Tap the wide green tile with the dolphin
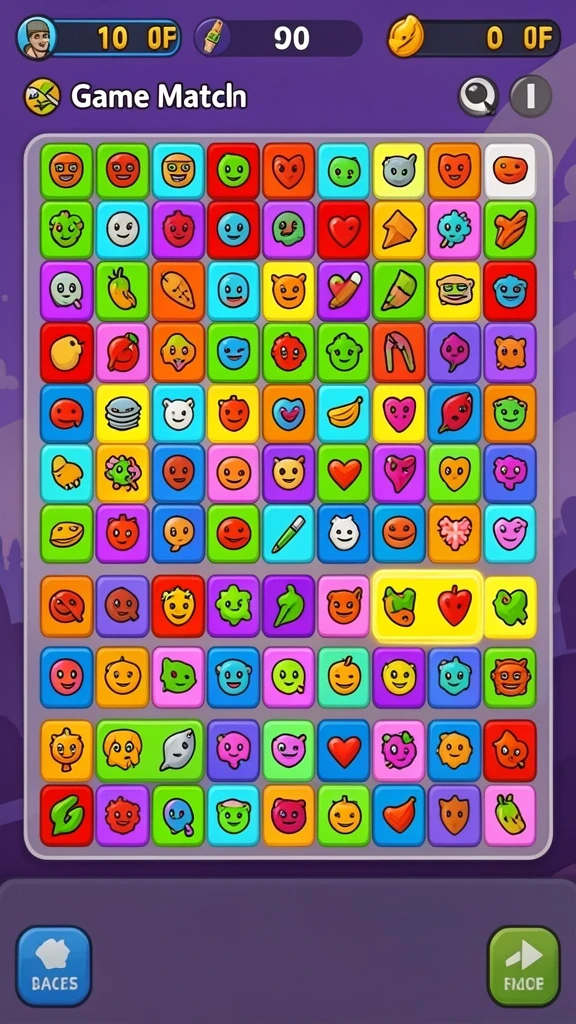Viewport: 576px width, 1024px height. click(x=150, y=751)
